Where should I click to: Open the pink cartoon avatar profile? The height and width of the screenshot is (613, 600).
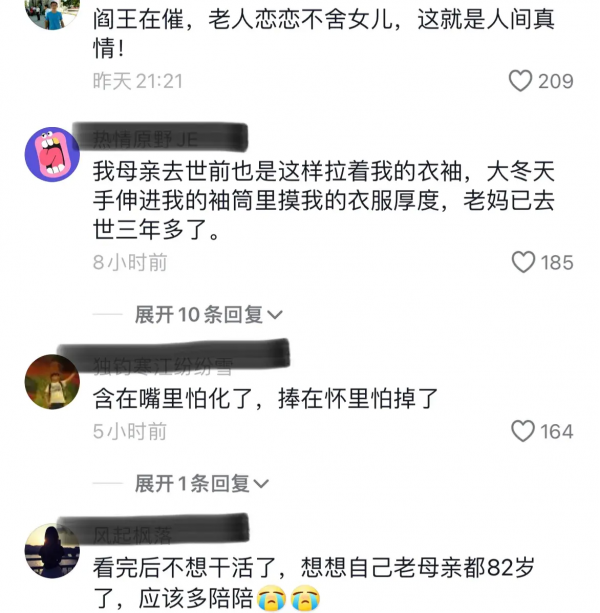tap(52, 155)
